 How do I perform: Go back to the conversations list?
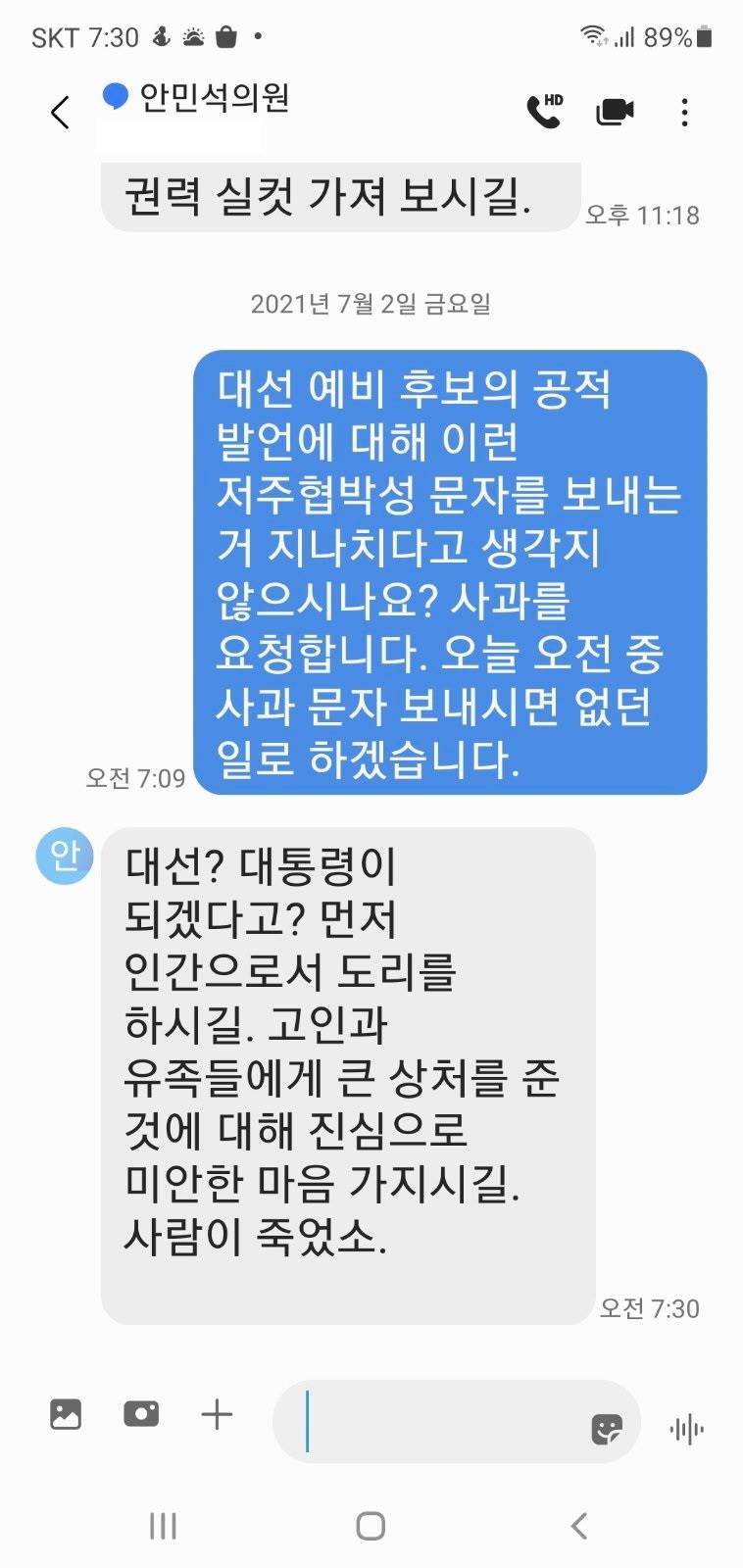(61, 113)
